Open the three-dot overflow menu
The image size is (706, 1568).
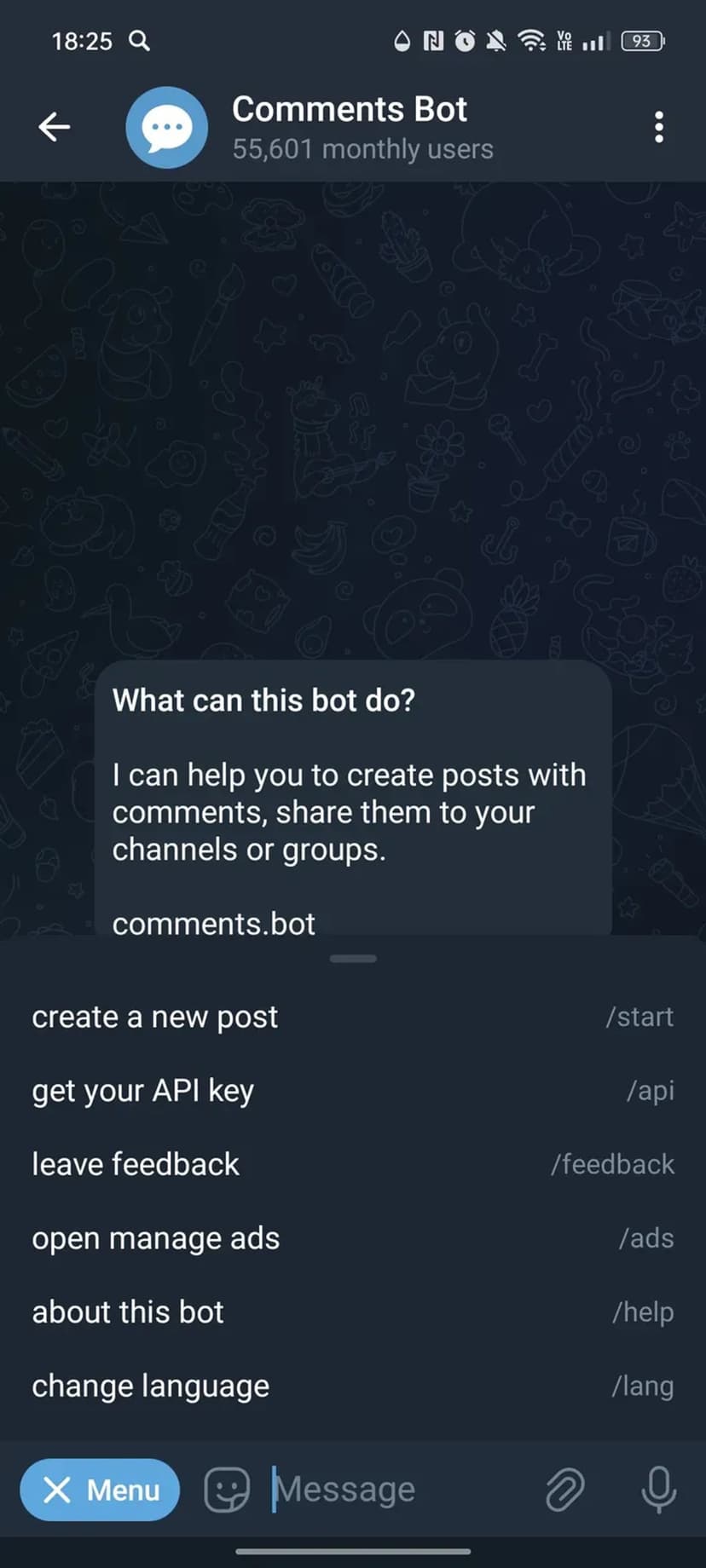point(658,128)
